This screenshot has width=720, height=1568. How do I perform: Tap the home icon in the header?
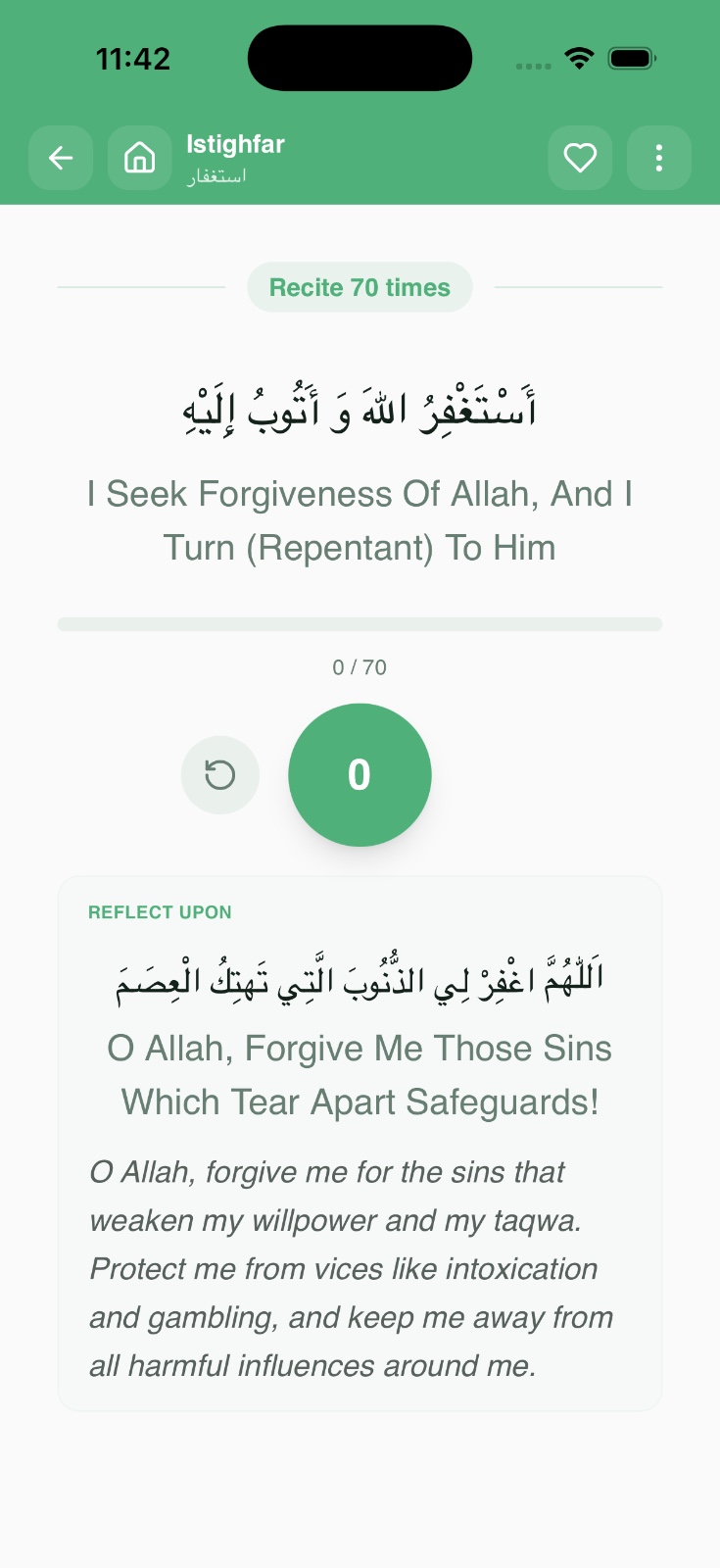click(x=139, y=158)
